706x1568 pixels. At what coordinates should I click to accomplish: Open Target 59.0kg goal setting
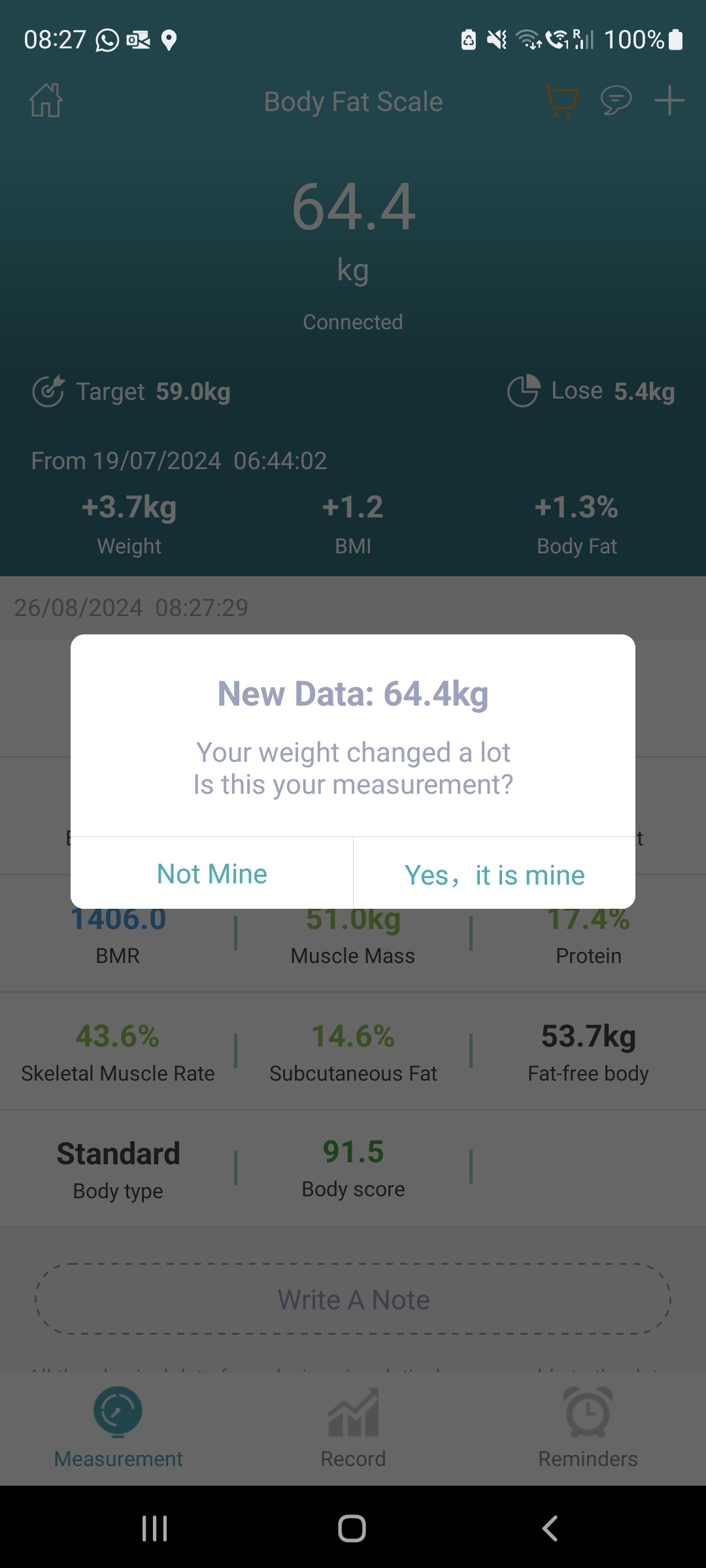coord(132,392)
